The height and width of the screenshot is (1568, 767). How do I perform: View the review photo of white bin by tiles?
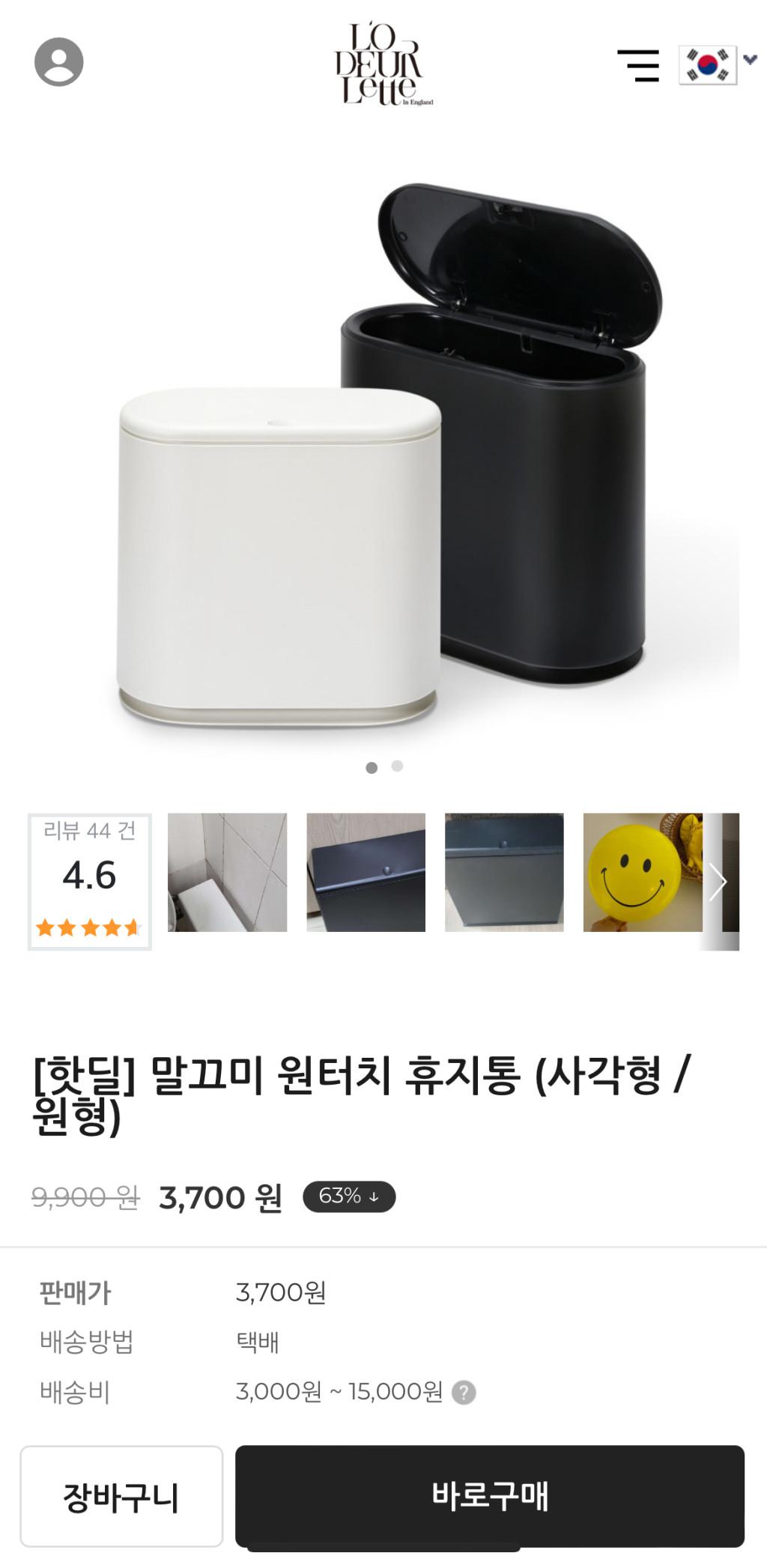(x=227, y=872)
